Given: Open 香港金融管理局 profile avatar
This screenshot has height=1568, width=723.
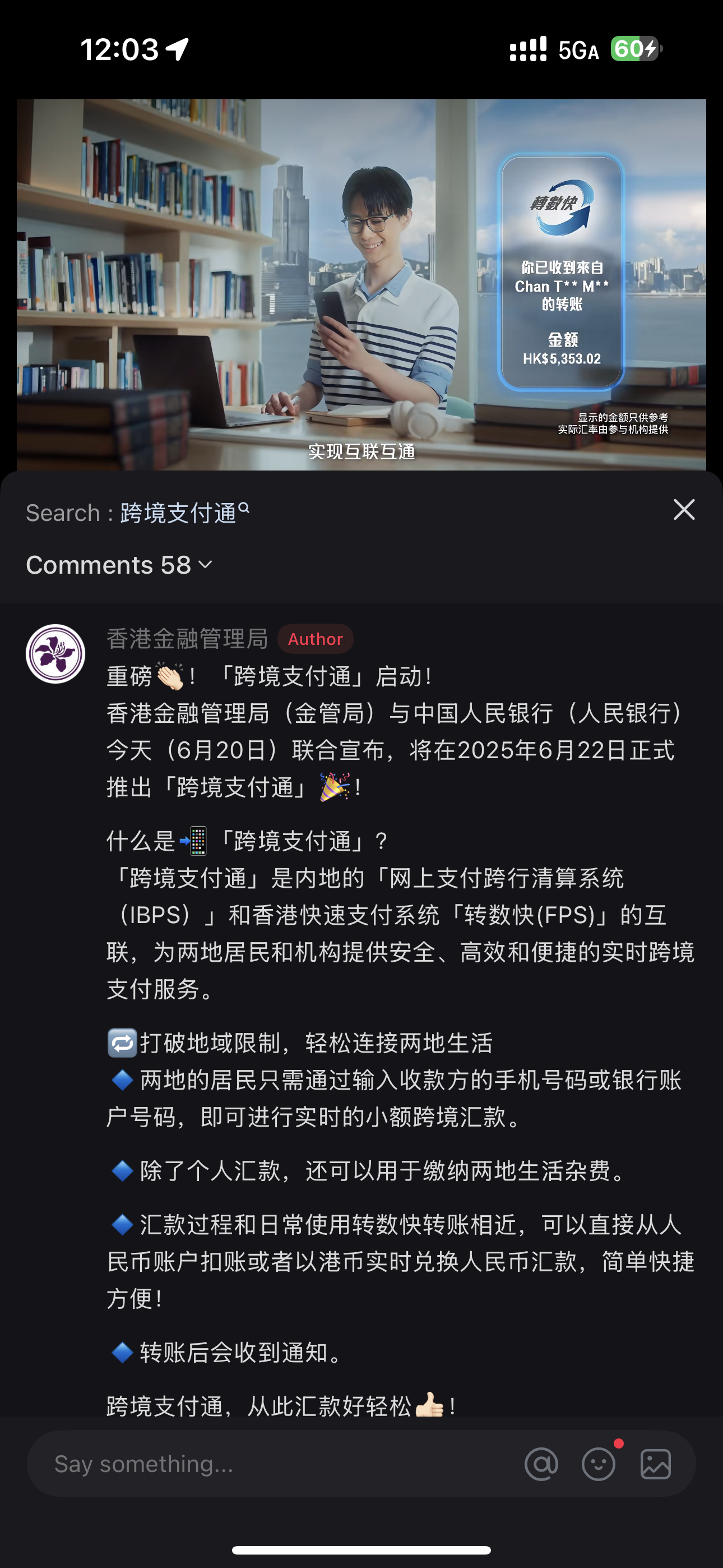Looking at the screenshot, I should [55, 654].
